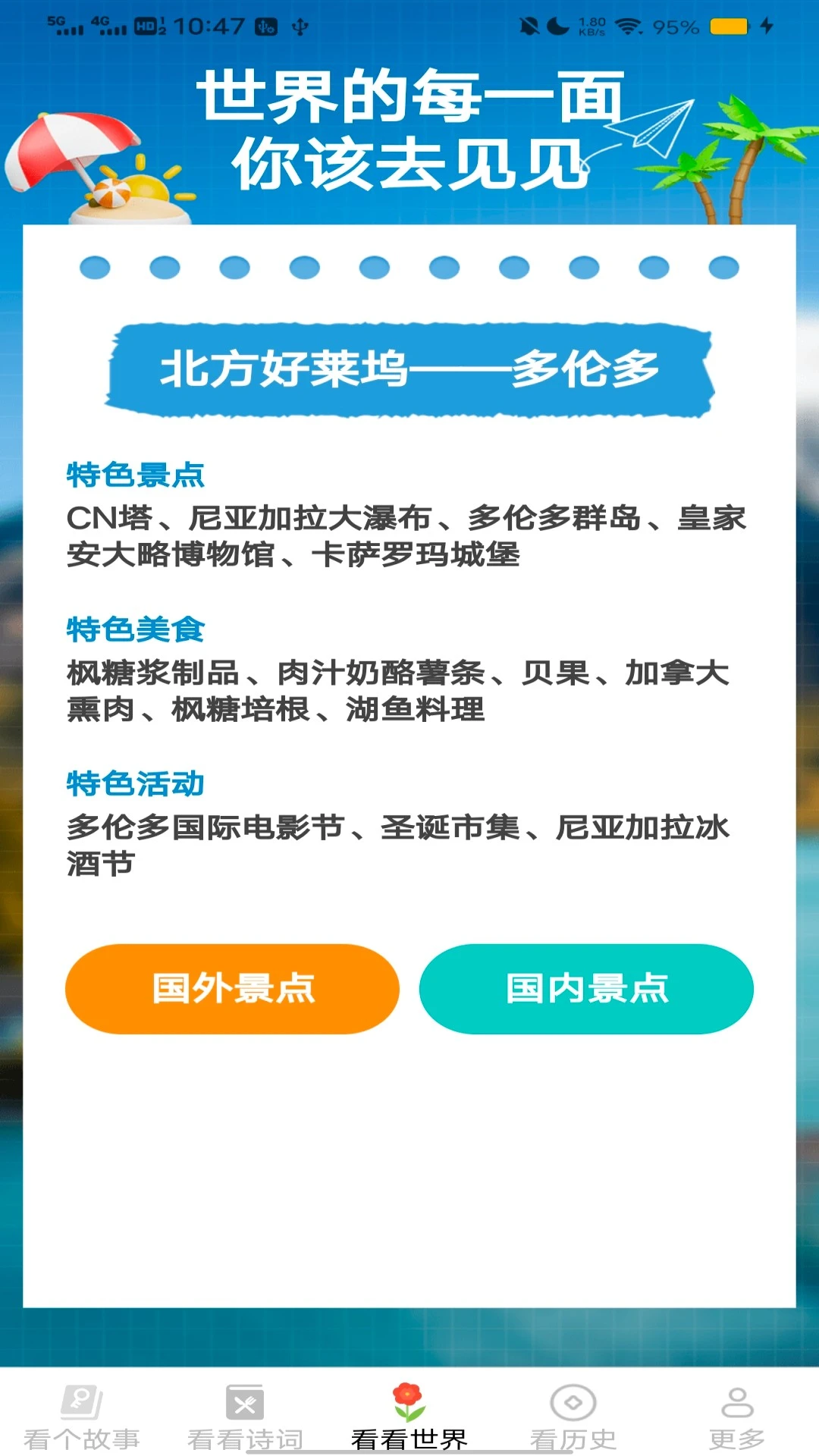The height and width of the screenshot is (1456, 819).
Task: Open the 看看诗词 tab
Action: (245, 1417)
